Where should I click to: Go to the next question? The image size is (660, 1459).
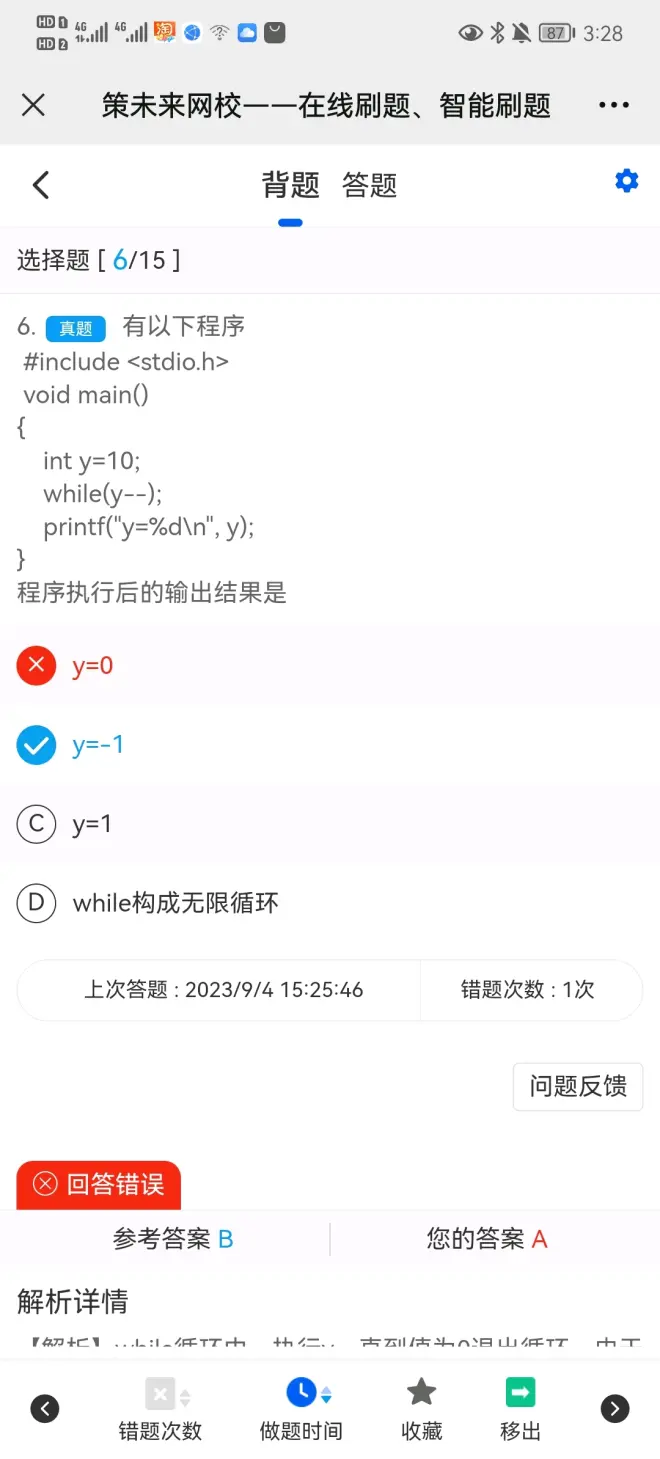point(615,1408)
